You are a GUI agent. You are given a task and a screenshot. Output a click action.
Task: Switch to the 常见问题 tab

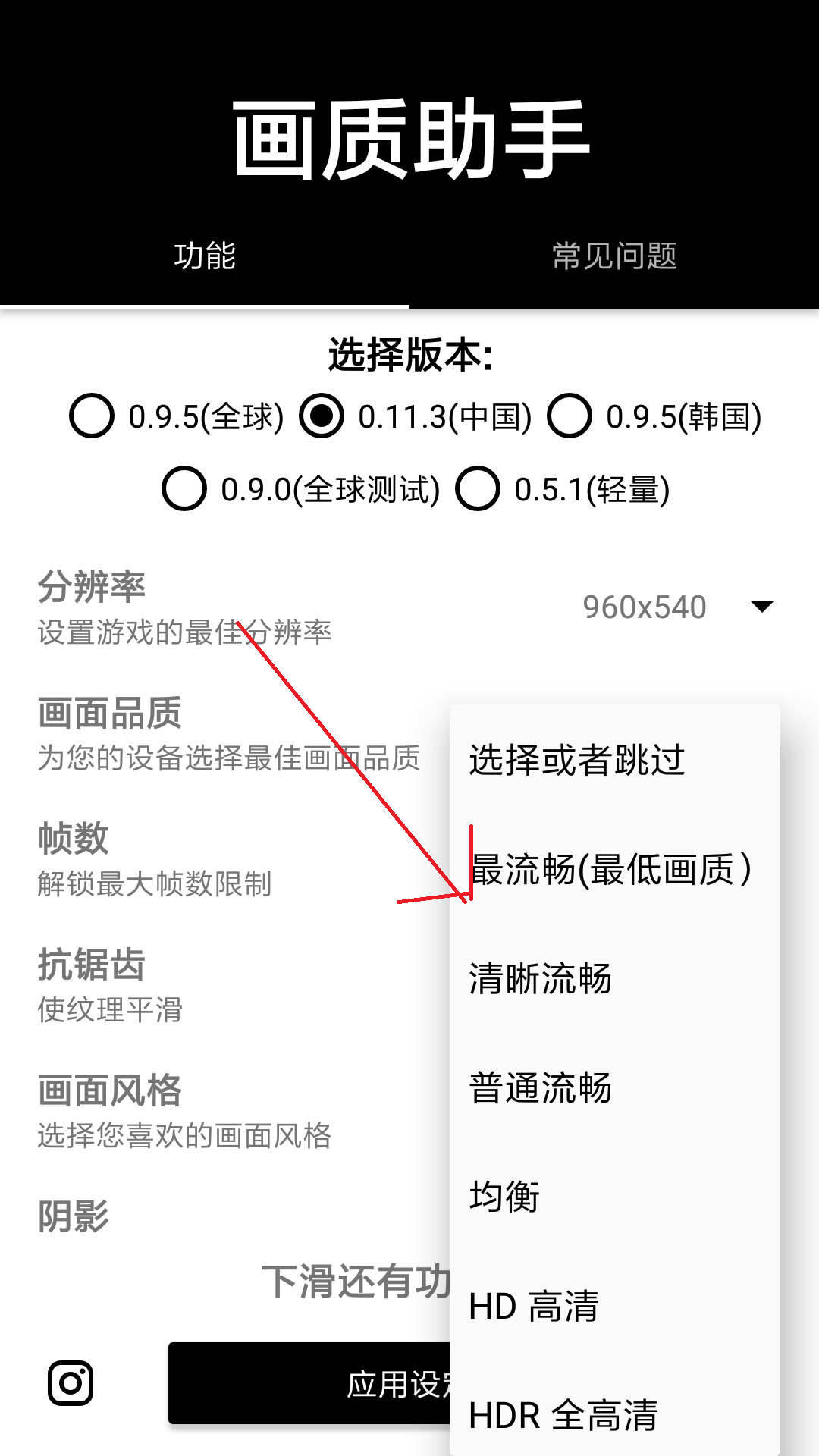coord(614,256)
